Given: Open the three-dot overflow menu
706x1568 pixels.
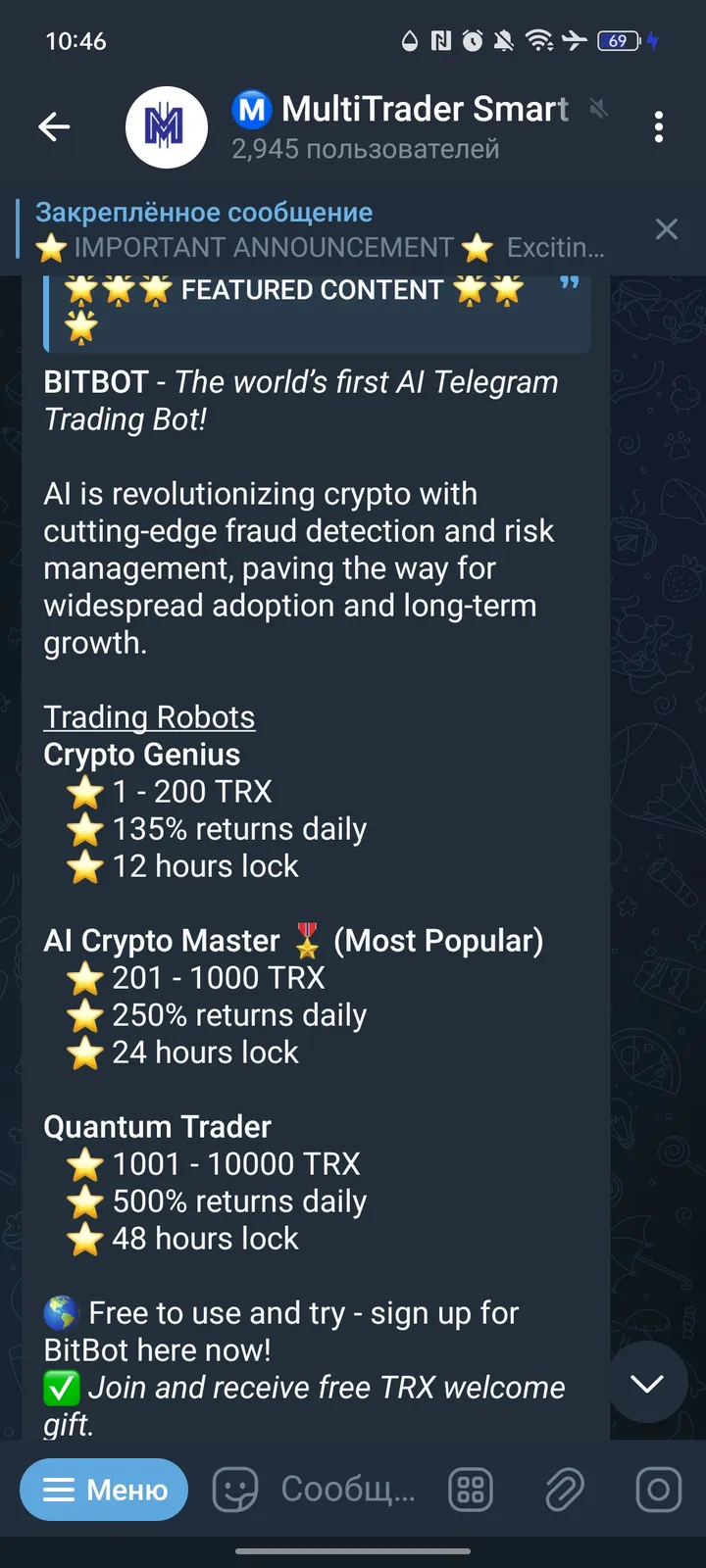Looking at the screenshot, I should click(x=659, y=126).
